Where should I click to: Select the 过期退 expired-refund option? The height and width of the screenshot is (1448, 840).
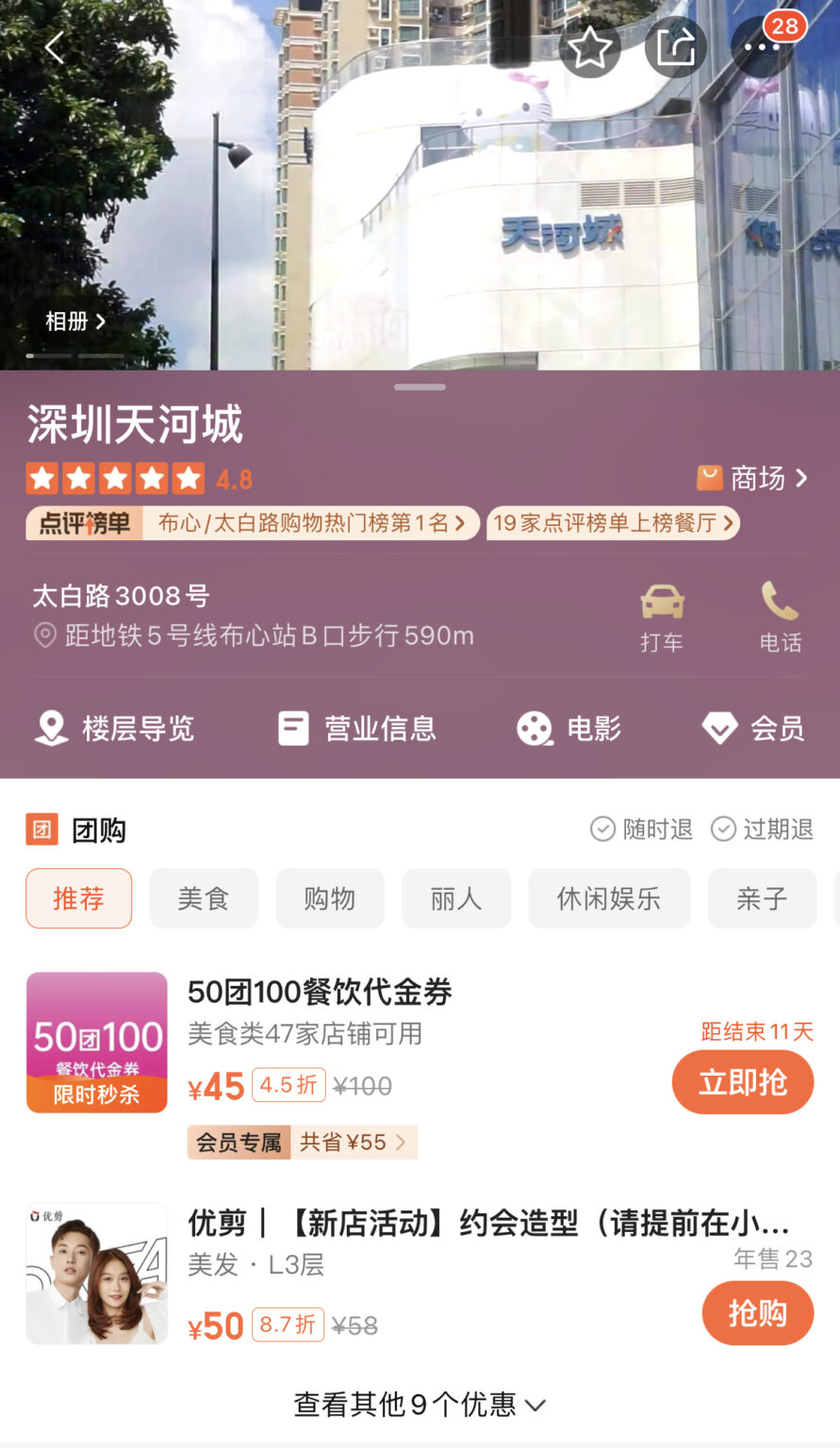763,829
